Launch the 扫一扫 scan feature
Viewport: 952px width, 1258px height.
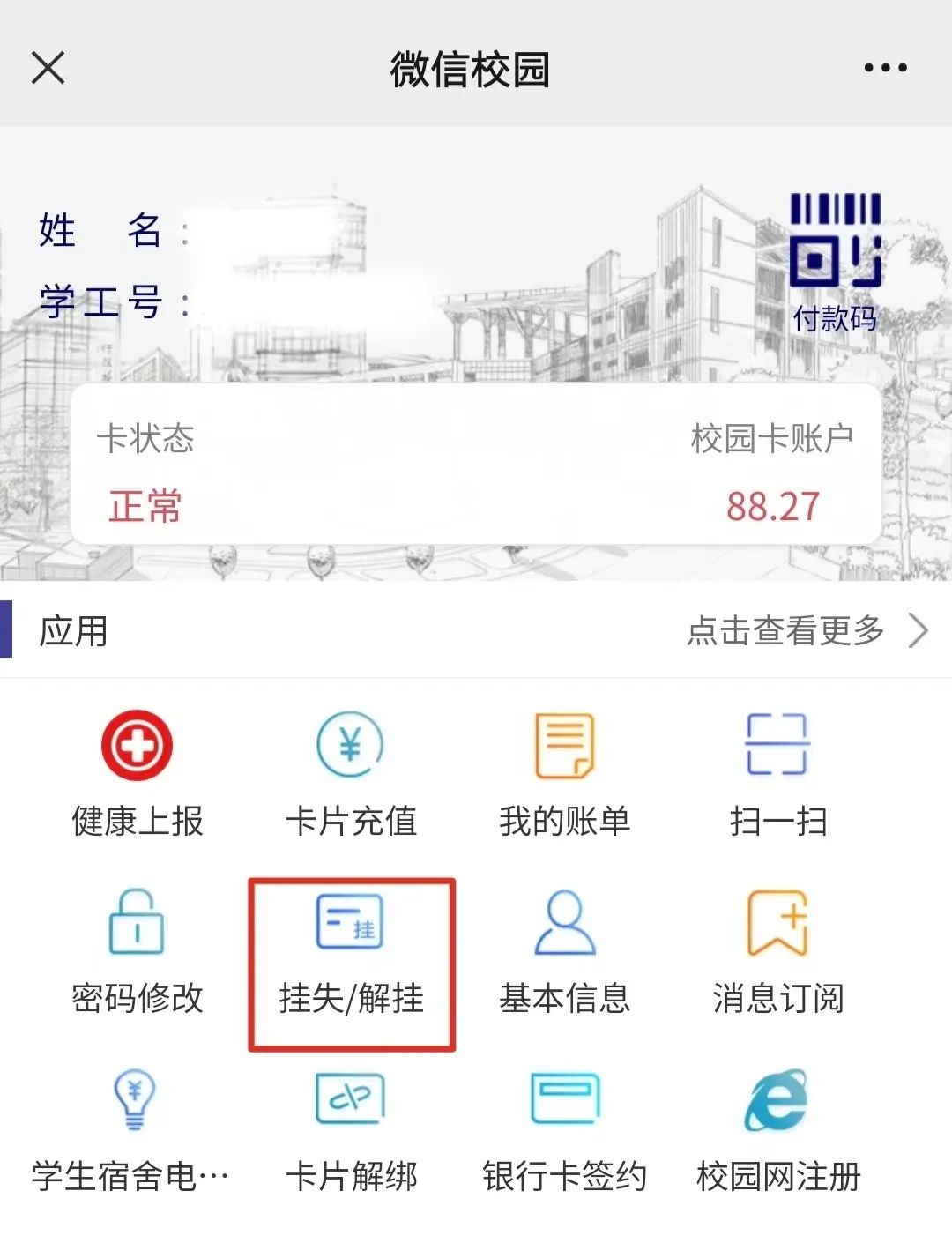pos(778,771)
